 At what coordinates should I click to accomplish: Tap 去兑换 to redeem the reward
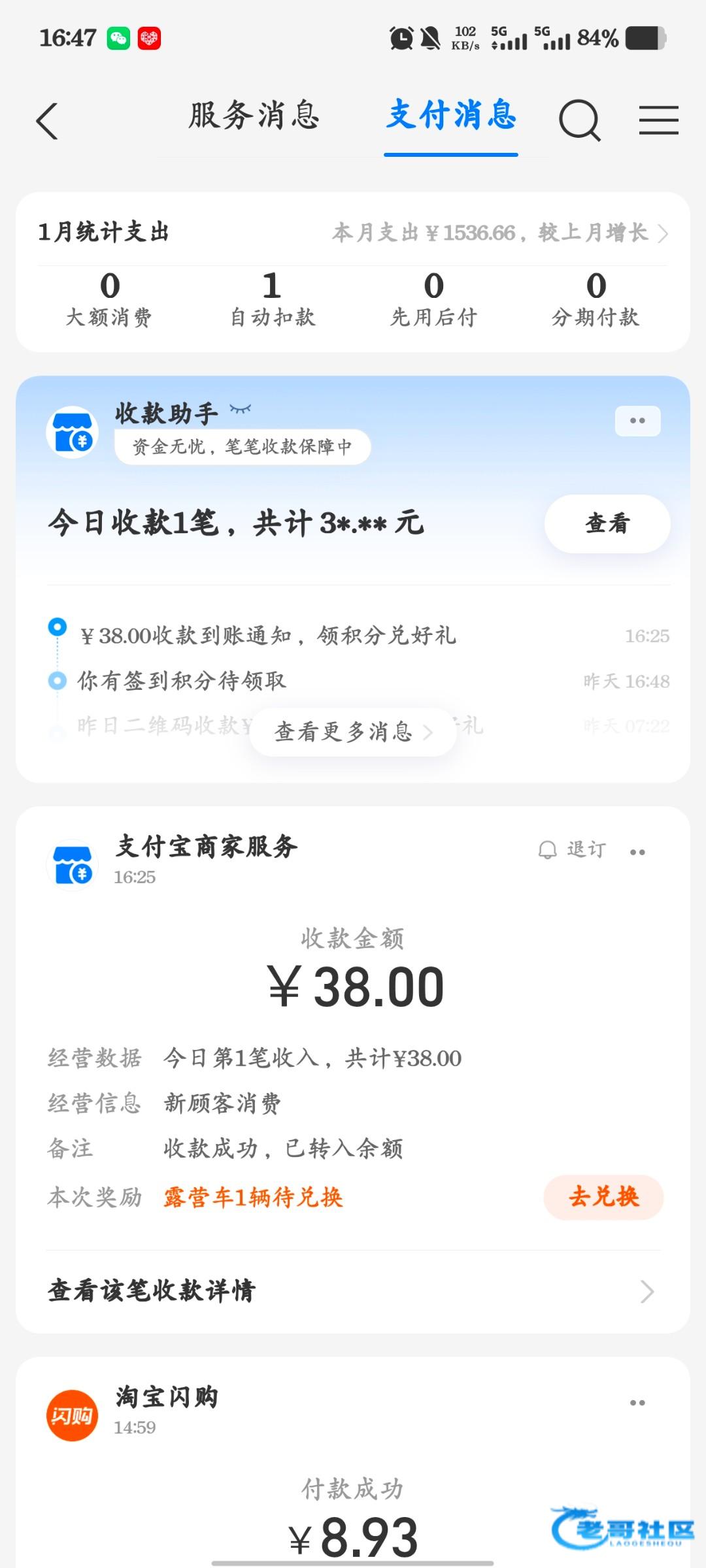[x=603, y=1197]
